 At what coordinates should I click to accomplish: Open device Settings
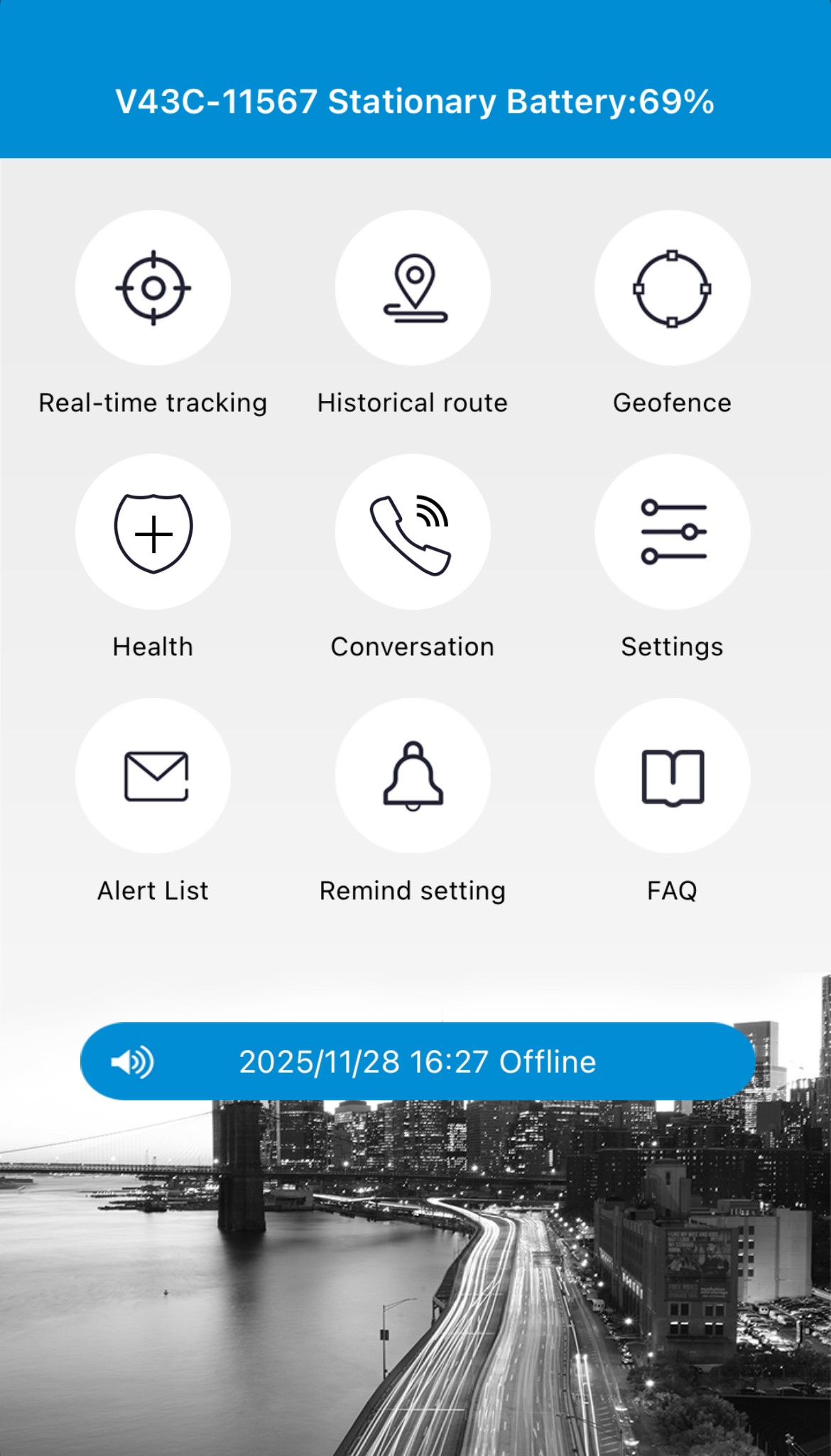[672, 532]
